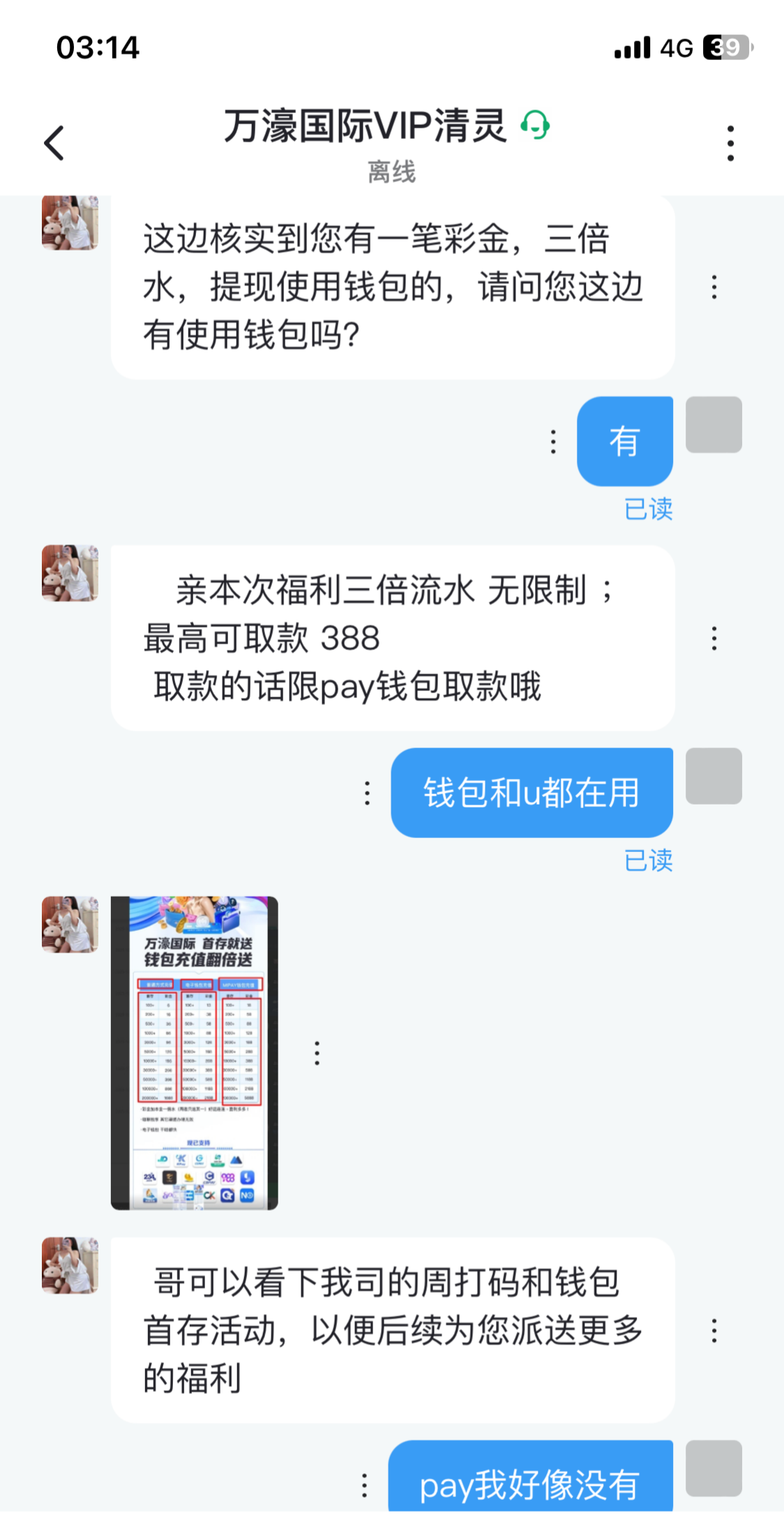Image resolution: width=784 pixels, height=1538 pixels.
Task: Open options for the '亲本次福利三倍流水' message
Action: pos(714,639)
